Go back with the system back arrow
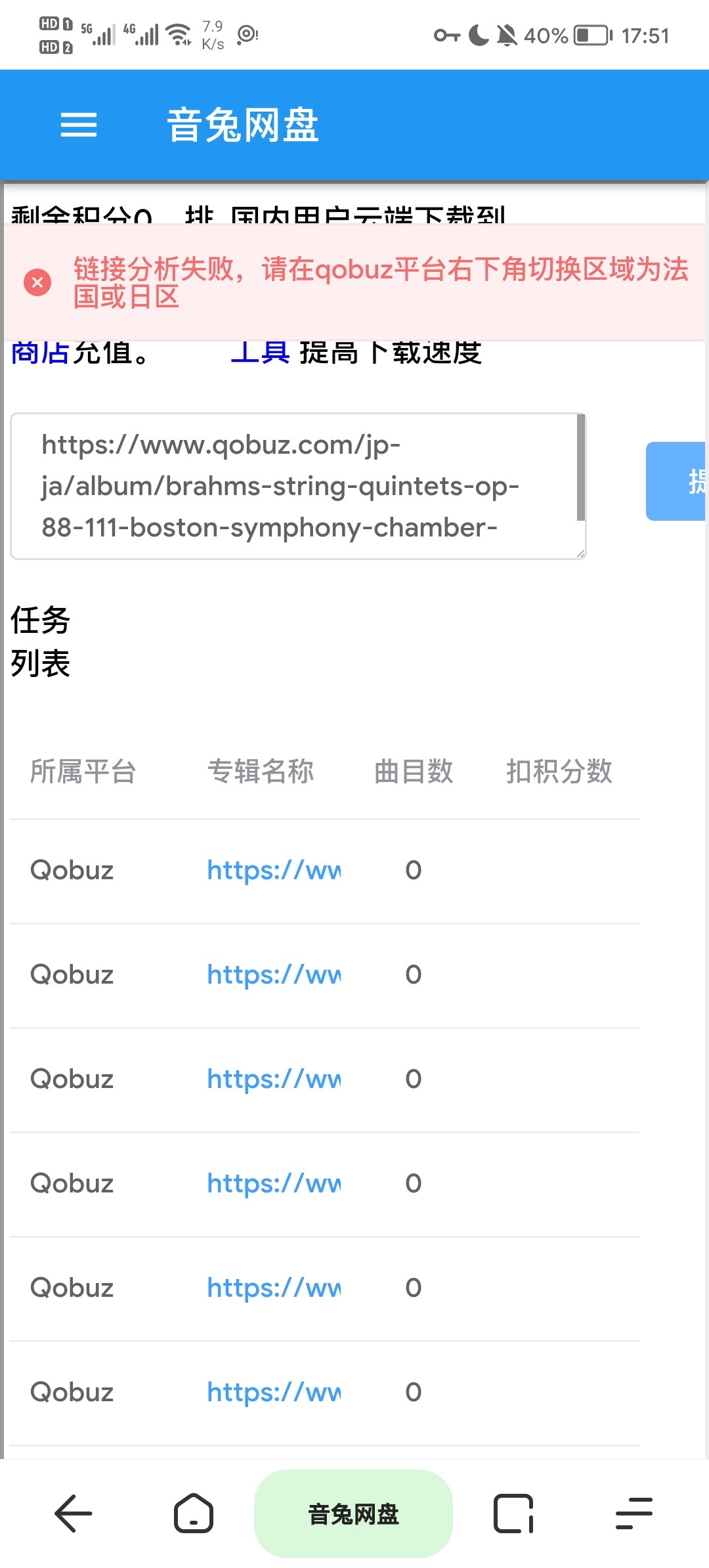 coord(73,1514)
